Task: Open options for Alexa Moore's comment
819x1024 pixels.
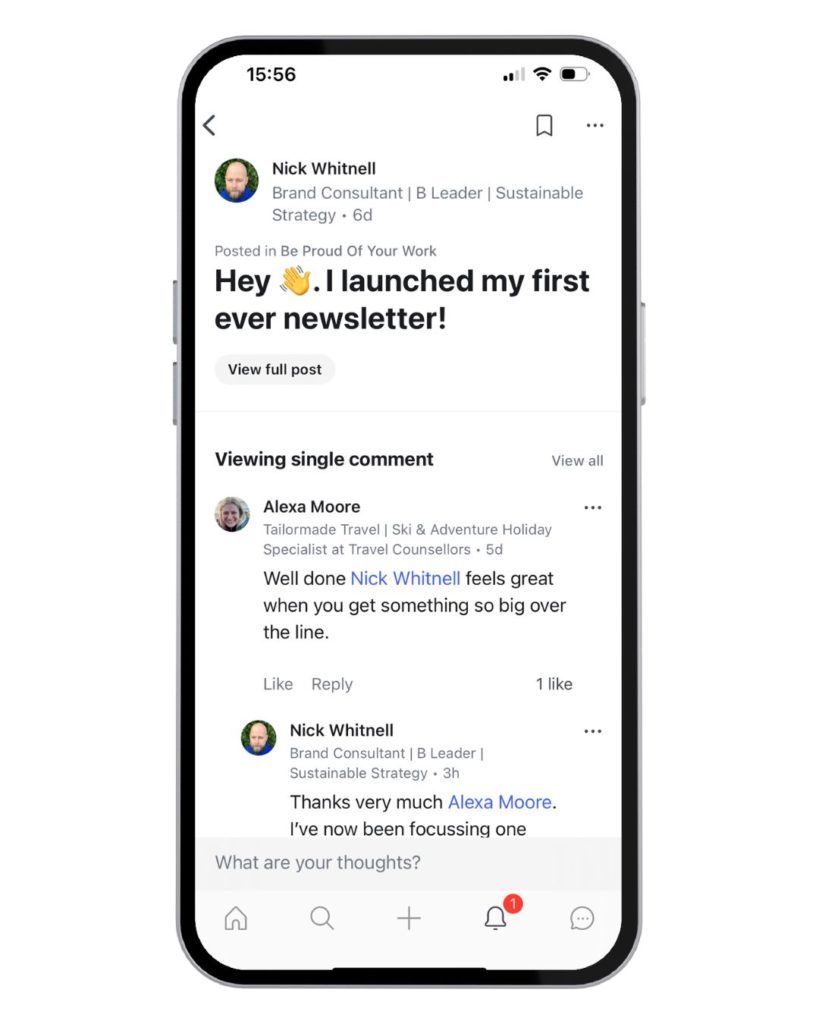Action: point(593,508)
